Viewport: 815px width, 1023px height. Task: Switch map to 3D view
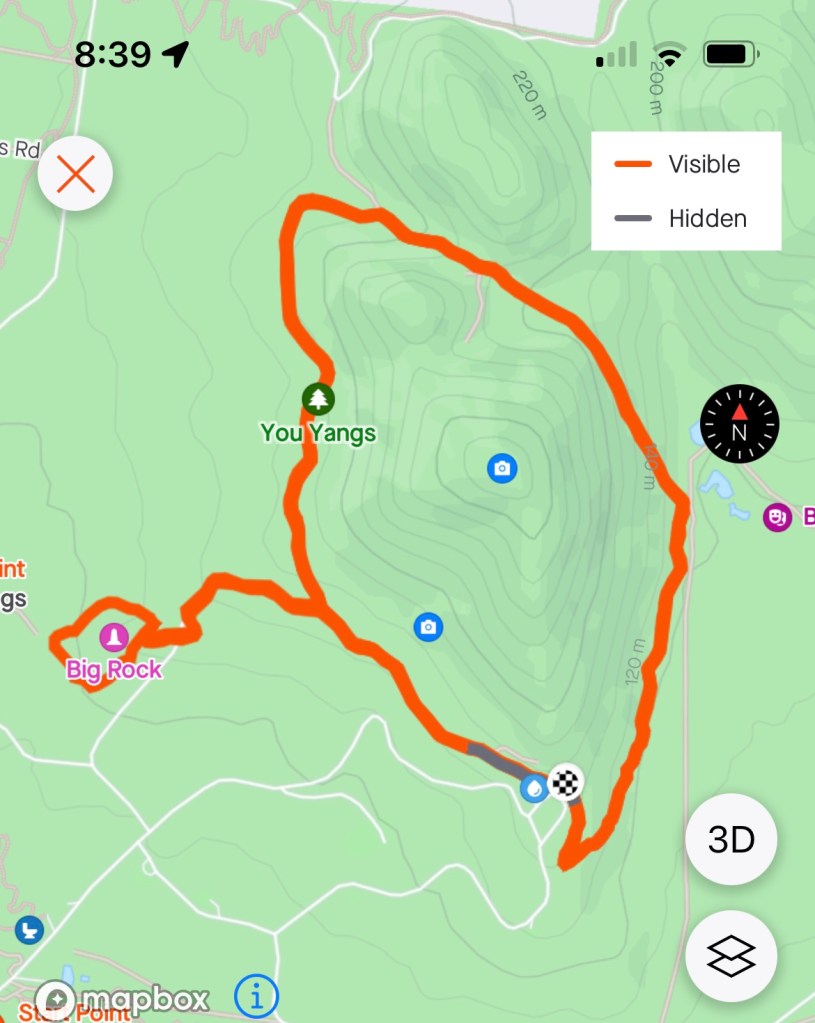point(731,840)
